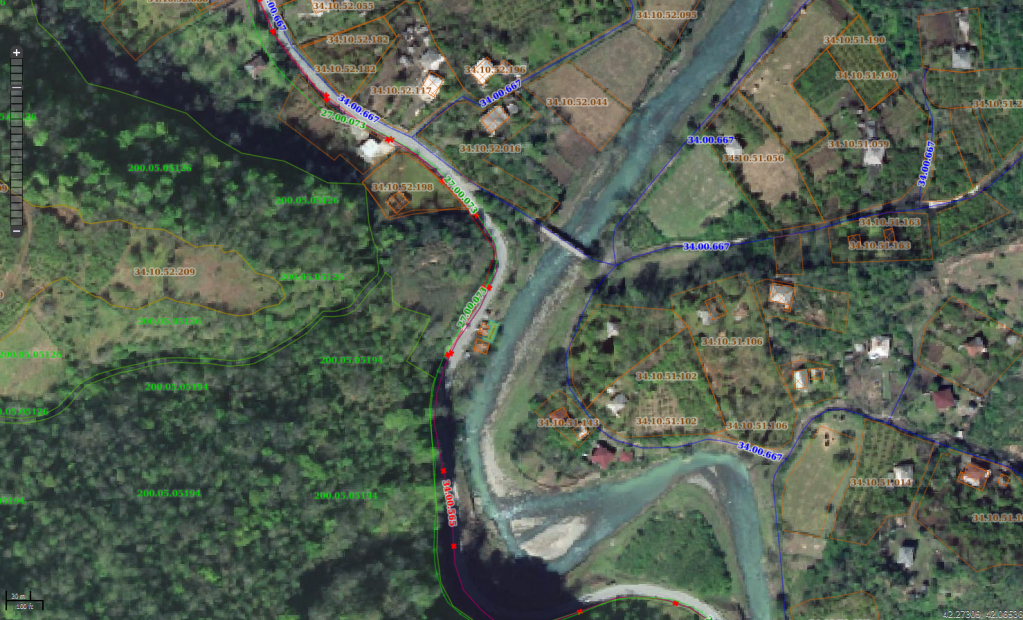Zoom in with the plus button
1023x620 pixels.
16,52
